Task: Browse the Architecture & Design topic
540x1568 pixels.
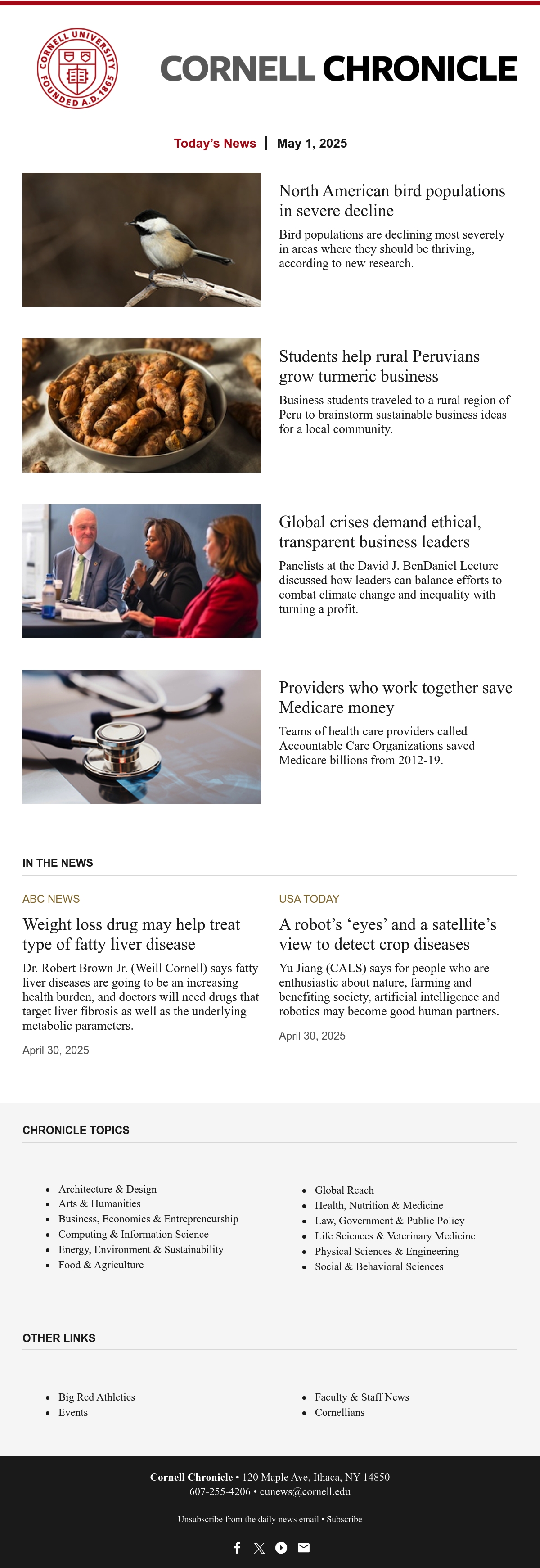Action: (x=107, y=1189)
